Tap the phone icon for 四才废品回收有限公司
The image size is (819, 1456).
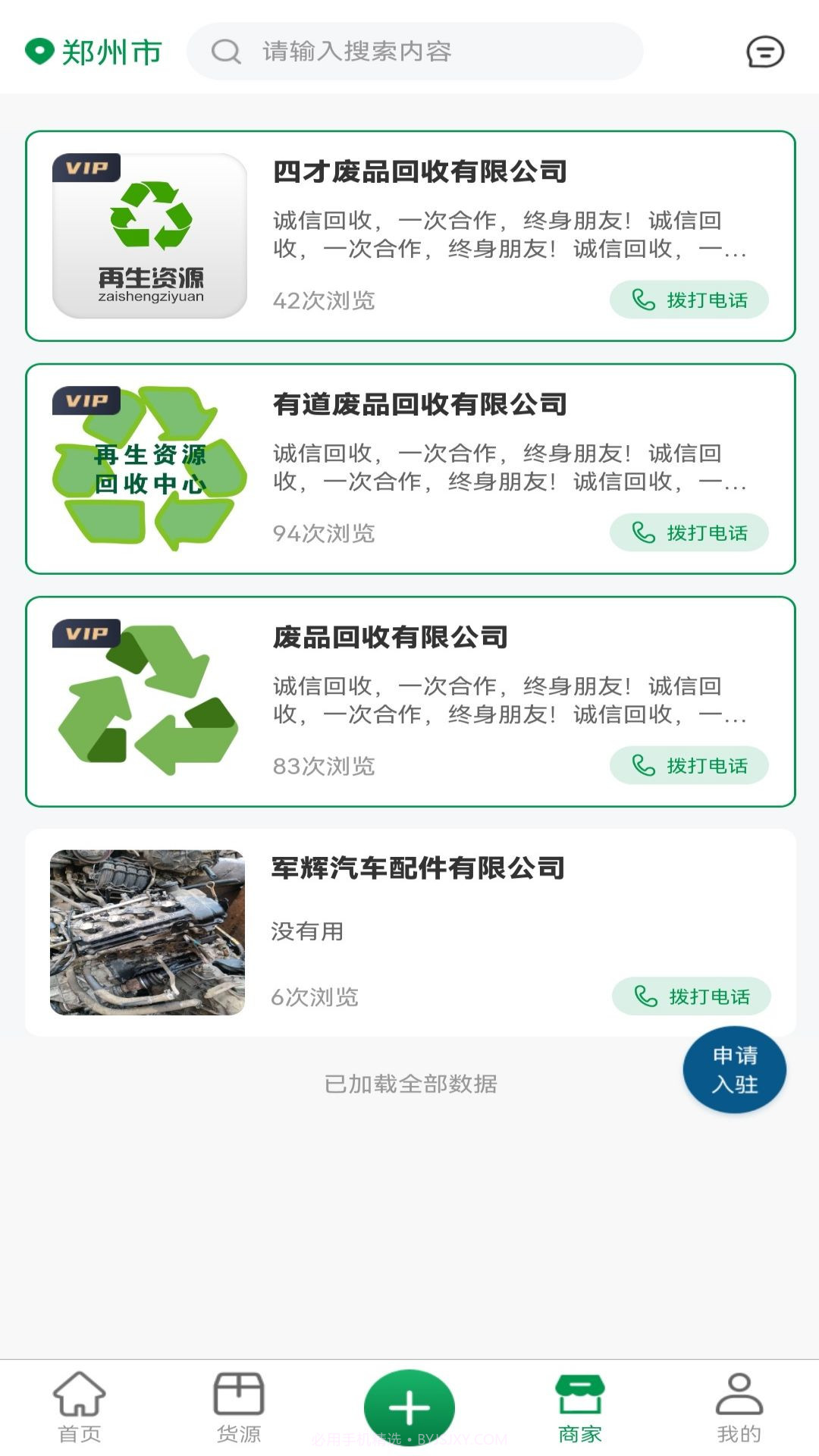click(x=643, y=300)
